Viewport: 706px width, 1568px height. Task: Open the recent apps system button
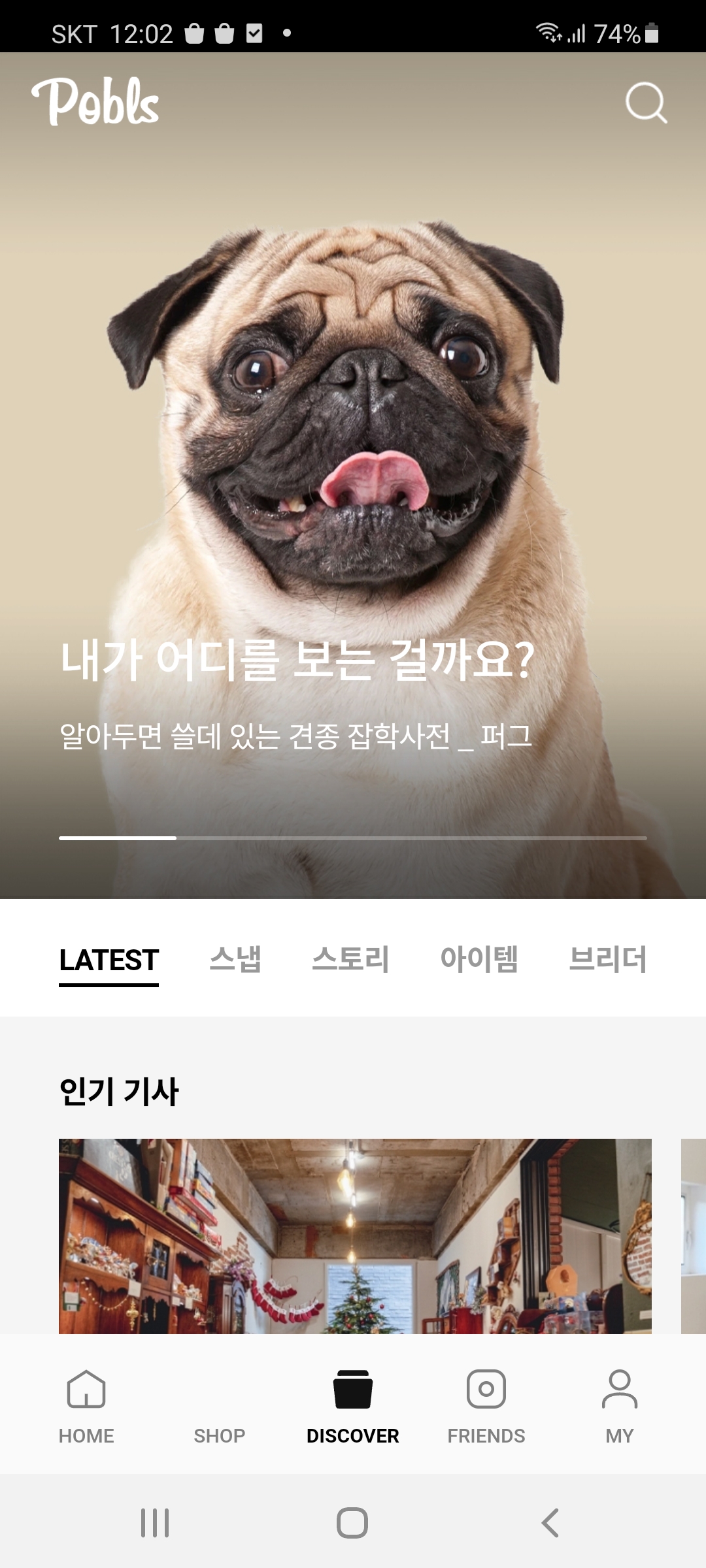click(x=155, y=1523)
